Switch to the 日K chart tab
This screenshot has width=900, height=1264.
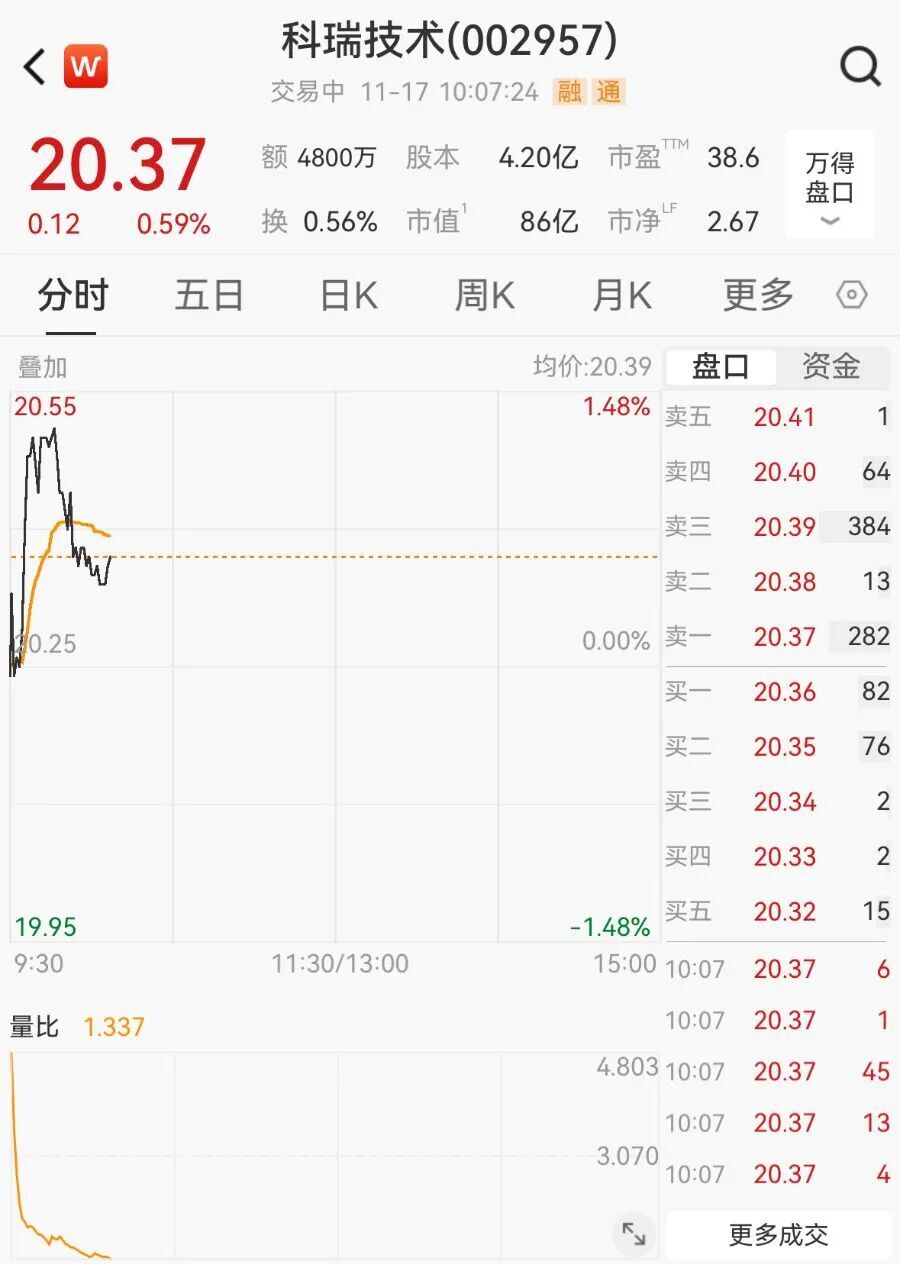coord(348,296)
